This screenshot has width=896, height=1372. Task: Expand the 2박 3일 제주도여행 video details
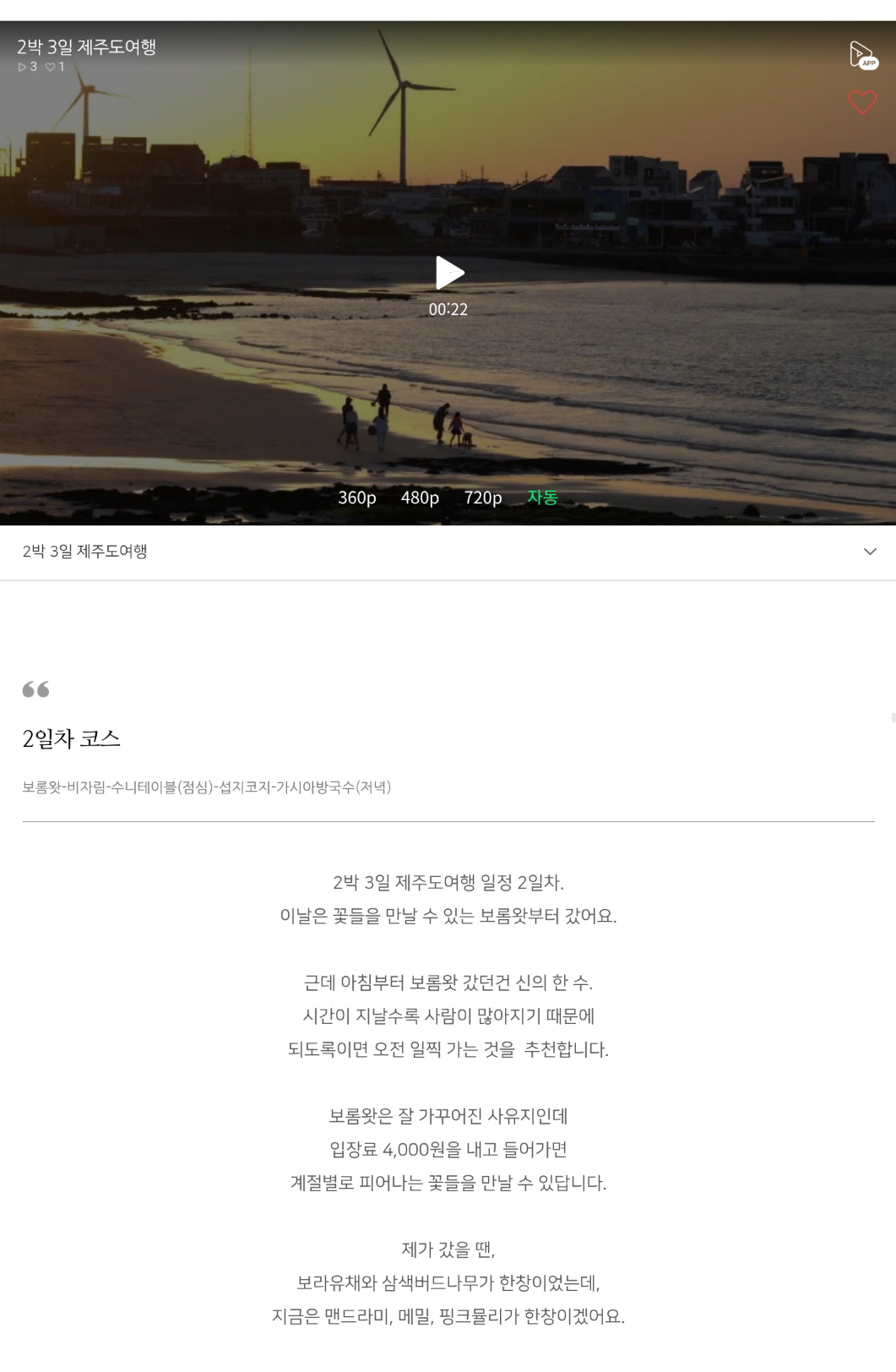[x=870, y=552]
